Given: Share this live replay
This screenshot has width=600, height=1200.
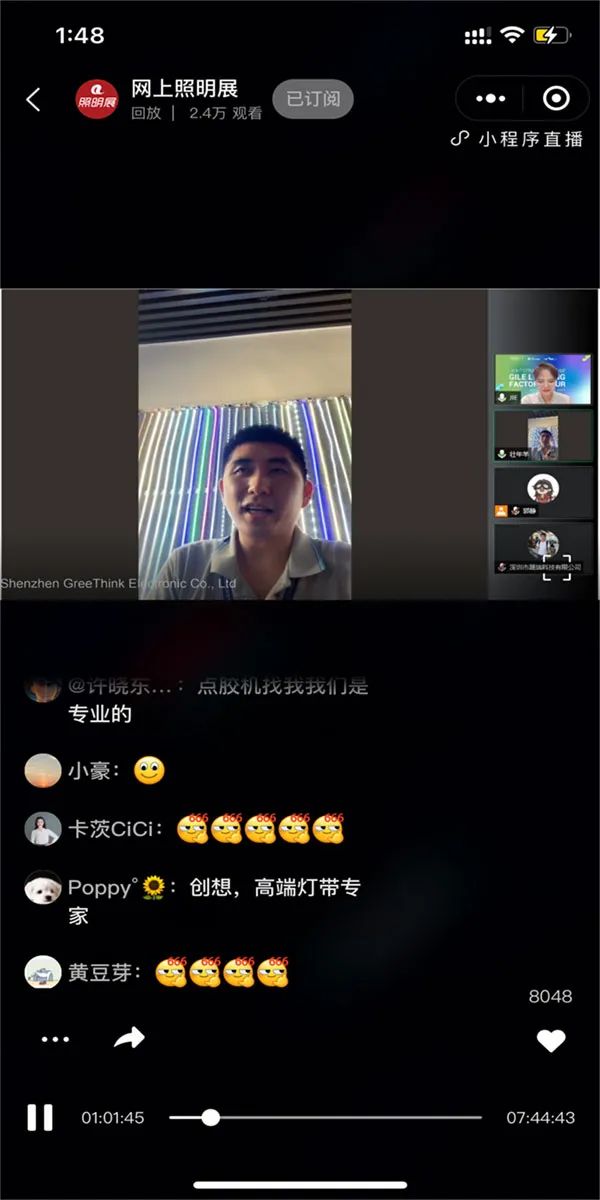Looking at the screenshot, I should pos(129,1039).
